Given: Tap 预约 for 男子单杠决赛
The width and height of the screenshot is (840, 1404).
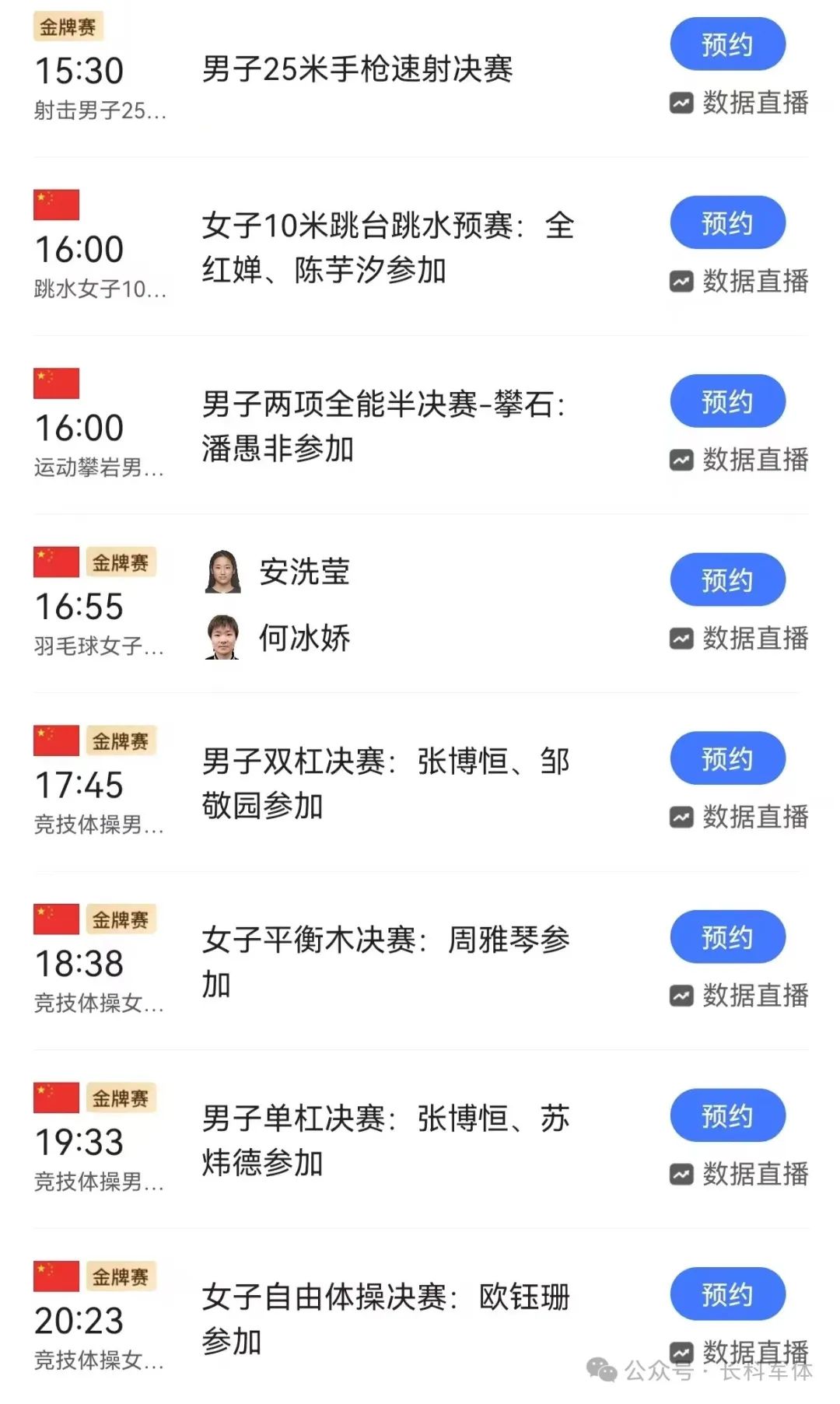Looking at the screenshot, I should pos(727,1115).
